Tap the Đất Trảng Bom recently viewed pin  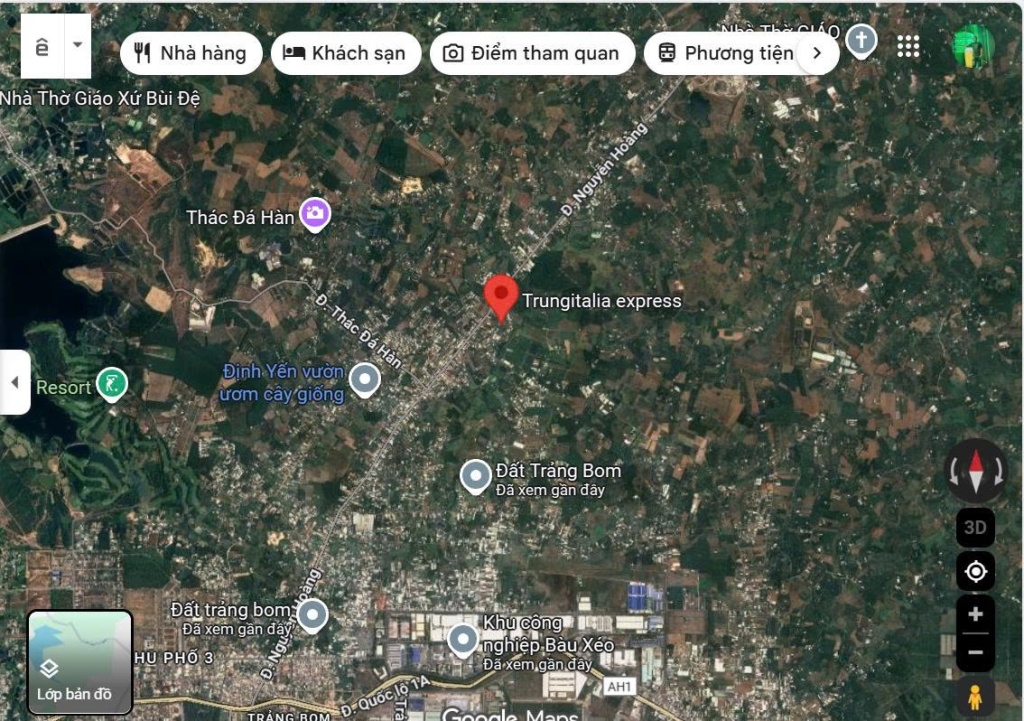pyautogui.click(x=475, y=477)
